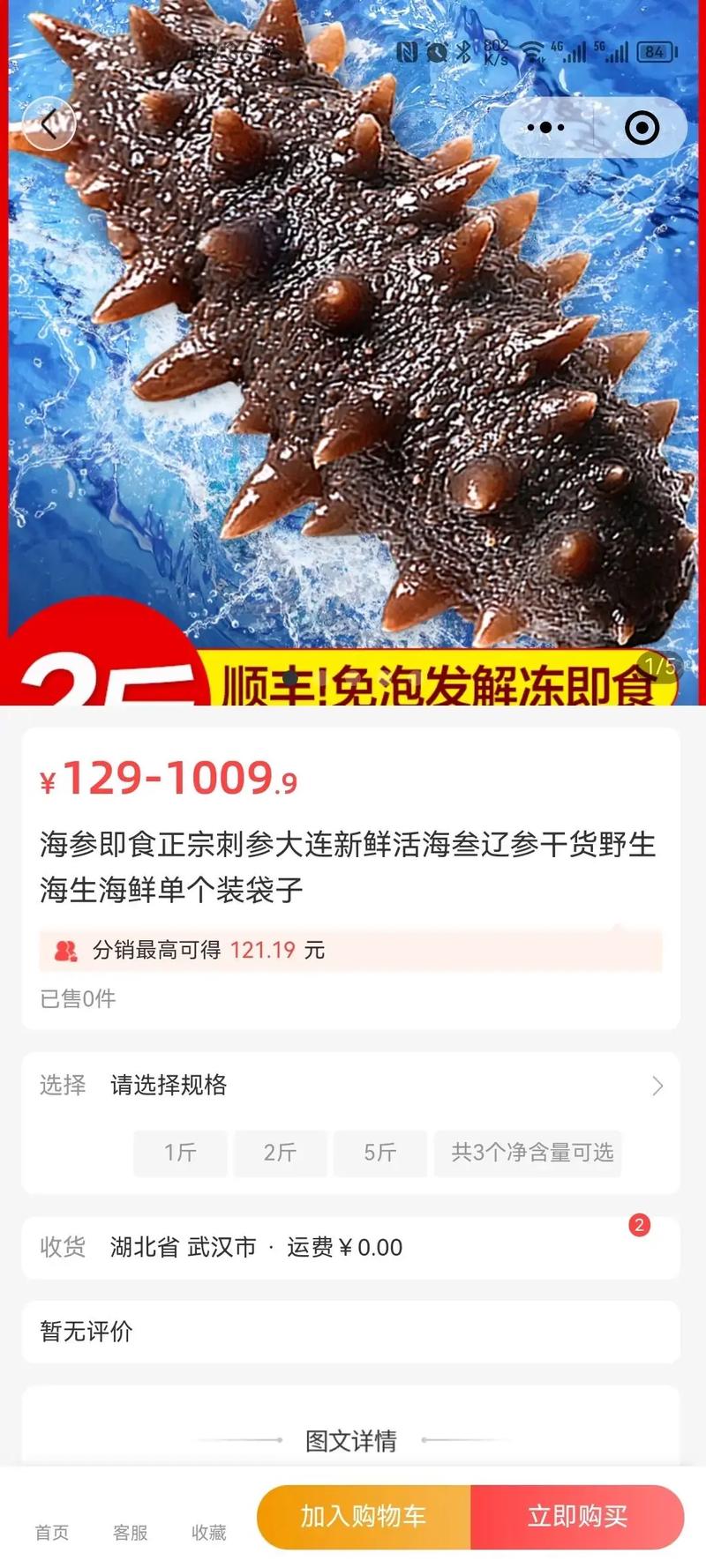The height and width of the screenshot is (1568, 706).
Task: Open the mini-program more options (...) menu
Action: coord(545,127)
